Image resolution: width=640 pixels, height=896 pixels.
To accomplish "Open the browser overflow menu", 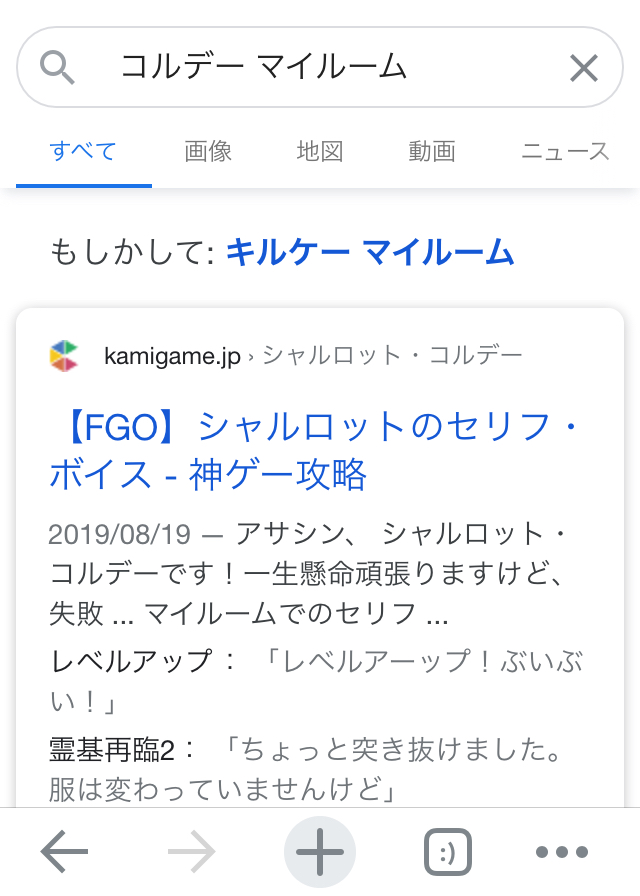I will tap(562, 853).
